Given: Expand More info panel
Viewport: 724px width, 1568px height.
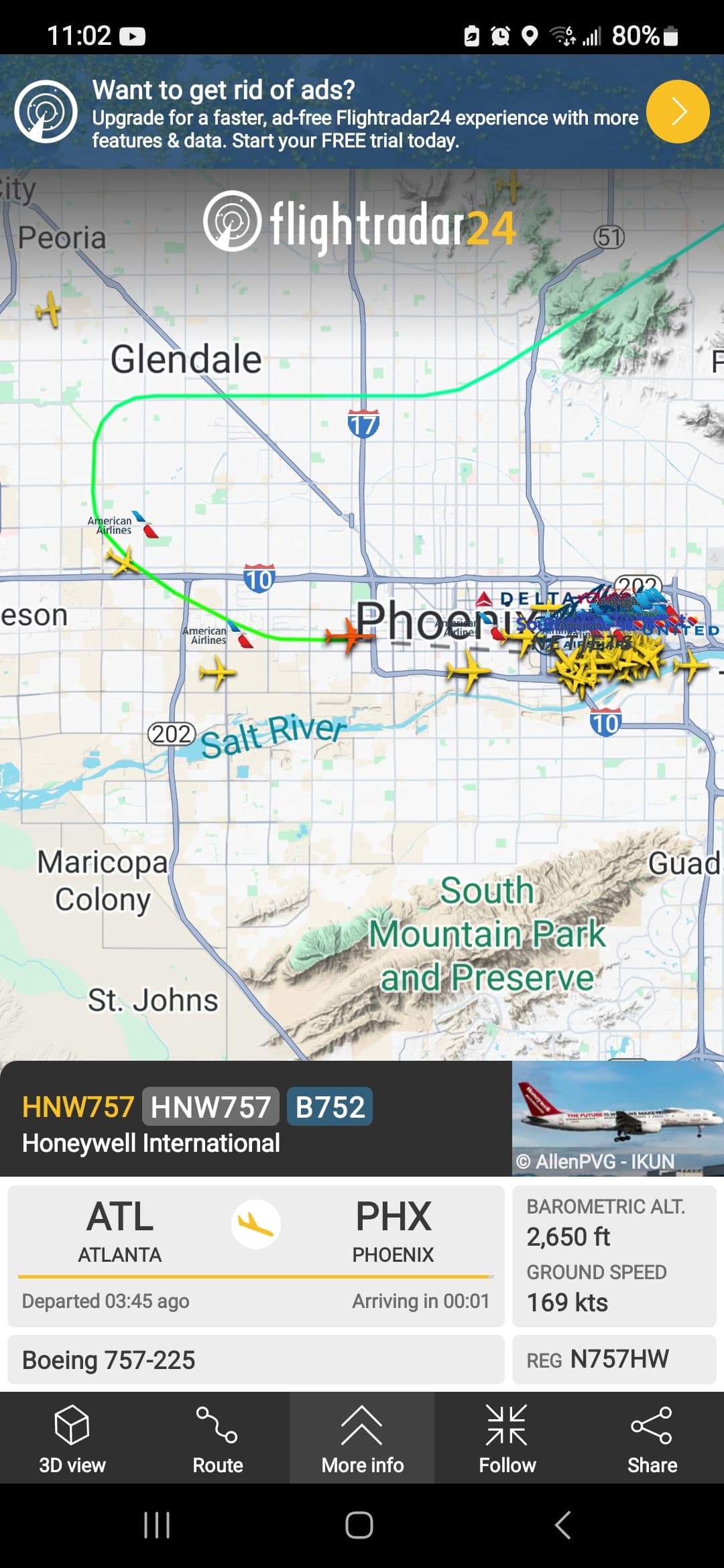Looking at the screenshot, I should tap(362, 1439).
